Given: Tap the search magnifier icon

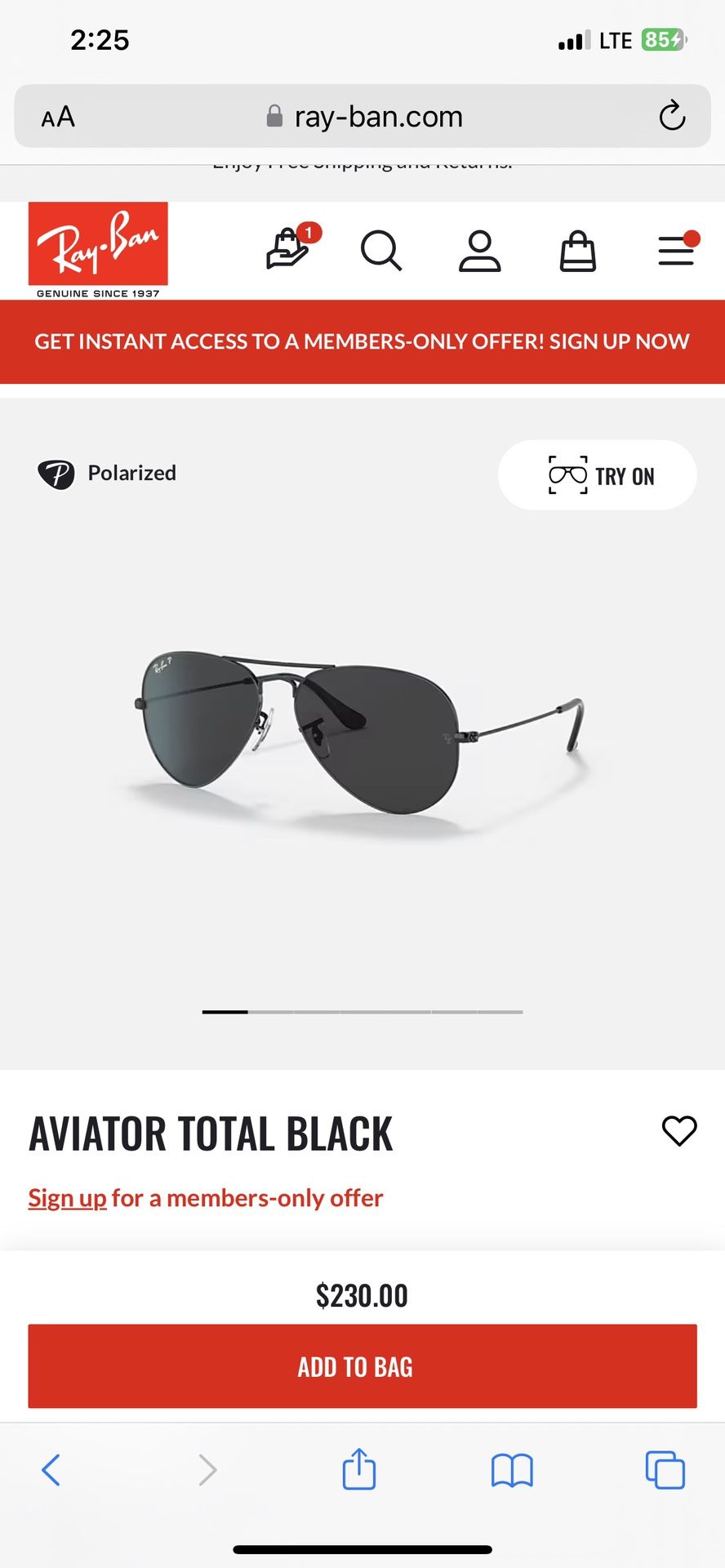Looking at the screenshot, I should tap(381, 250).
